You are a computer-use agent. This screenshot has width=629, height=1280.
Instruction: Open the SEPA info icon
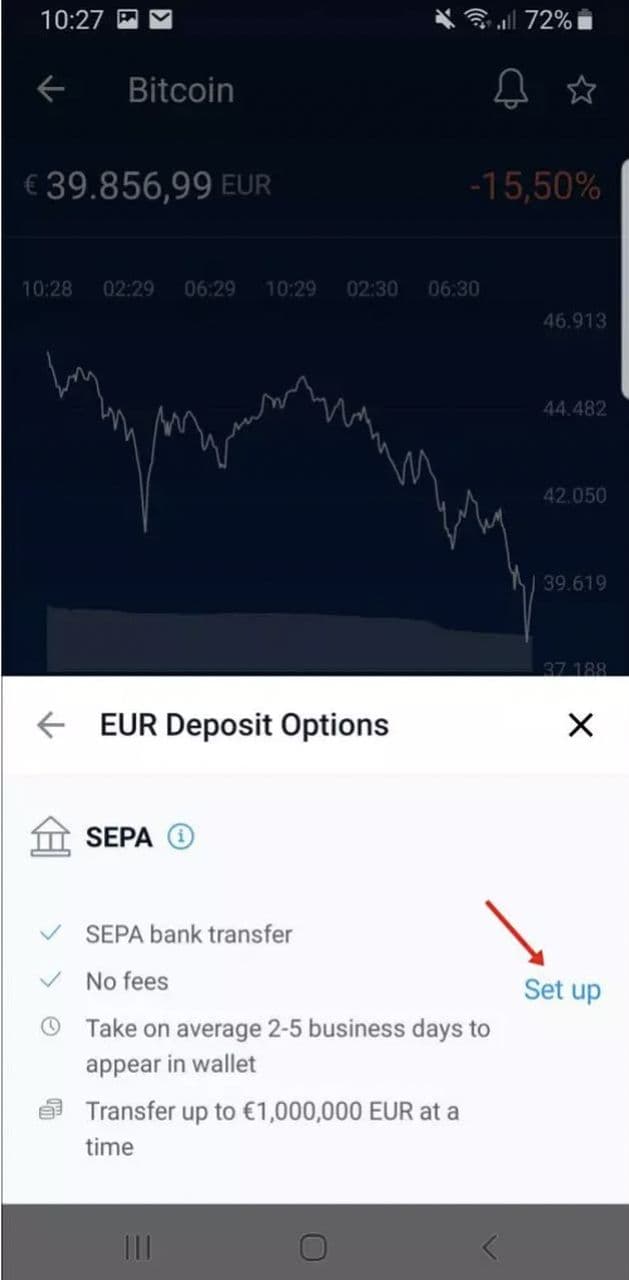[x=180, y=836]
